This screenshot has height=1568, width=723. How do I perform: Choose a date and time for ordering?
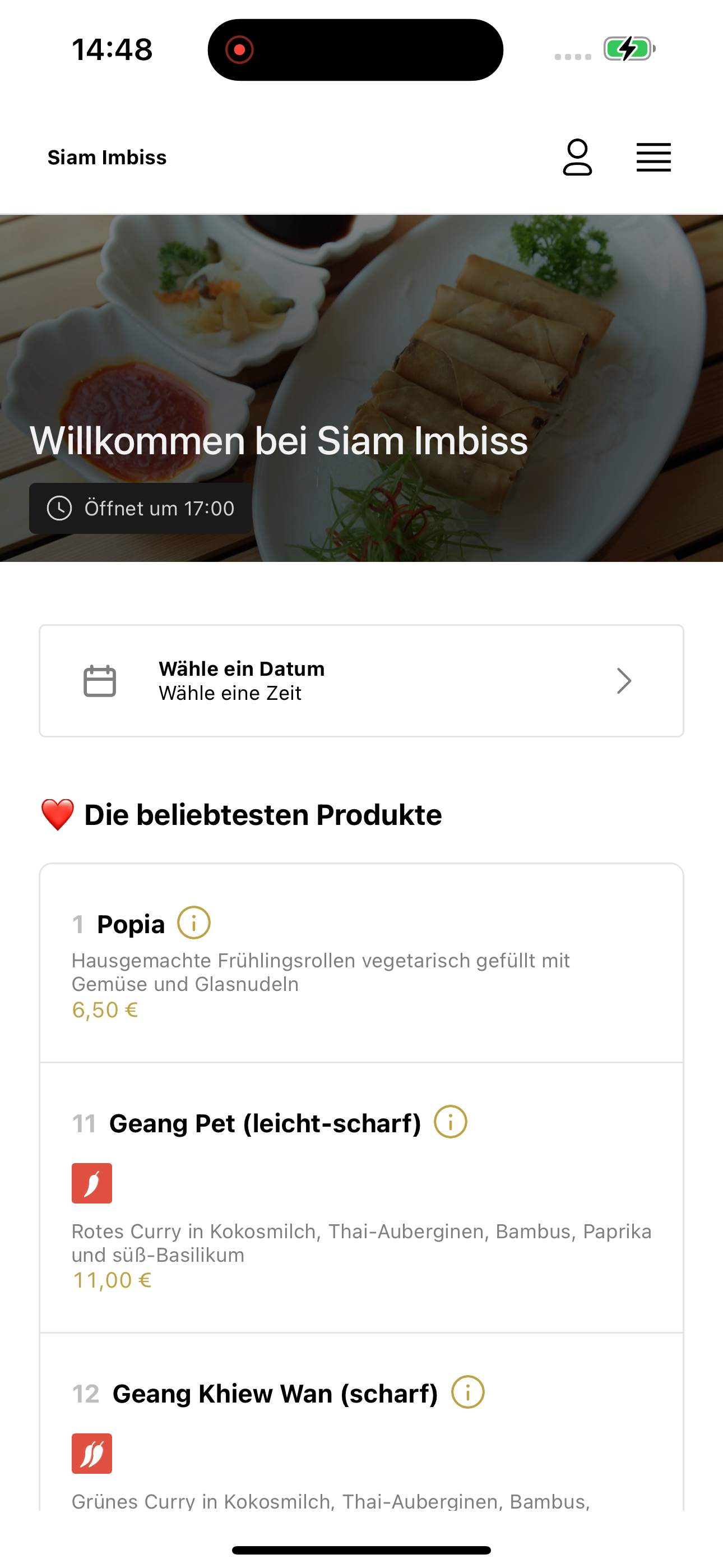pyautogui.click(x=361, y=680)
